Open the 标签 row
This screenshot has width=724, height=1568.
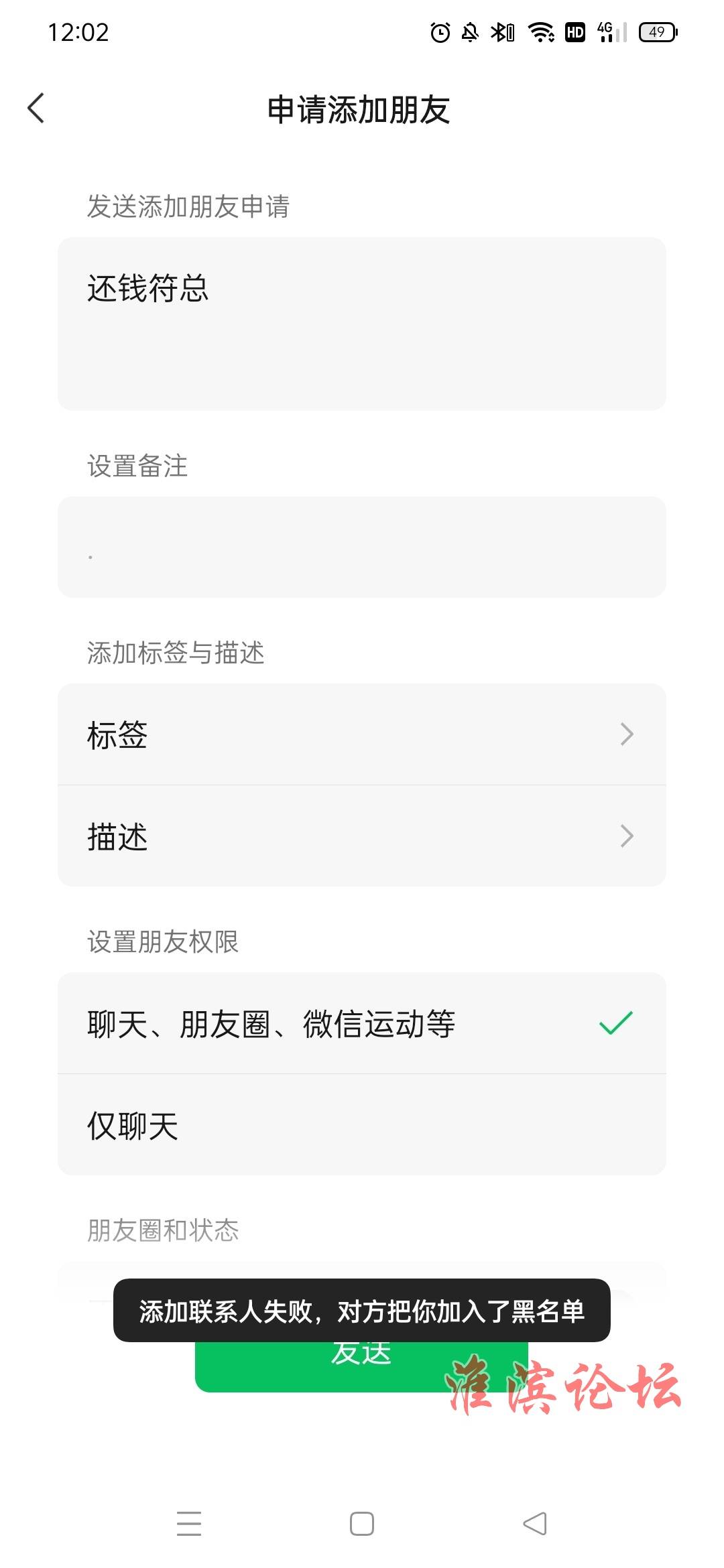pyautogui.click(x=362, y=734)
